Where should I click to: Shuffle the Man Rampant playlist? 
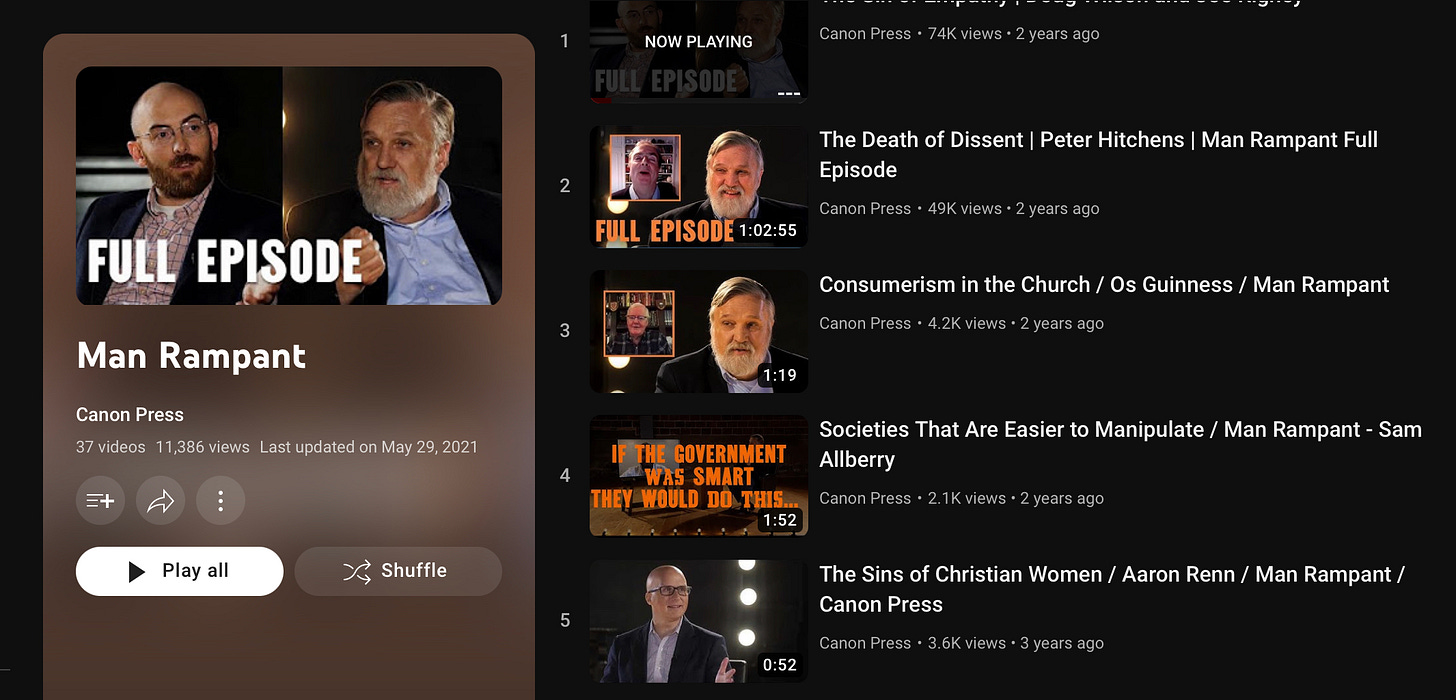[398, 571]
